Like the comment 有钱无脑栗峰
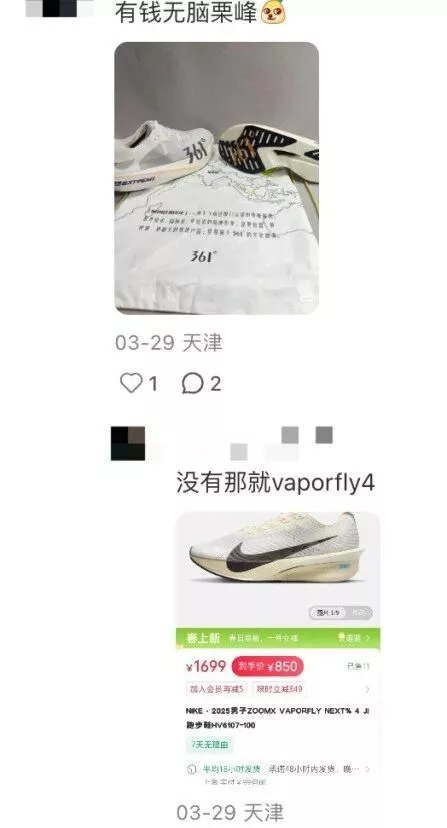447x828 pixels. (x=131, y=383)
